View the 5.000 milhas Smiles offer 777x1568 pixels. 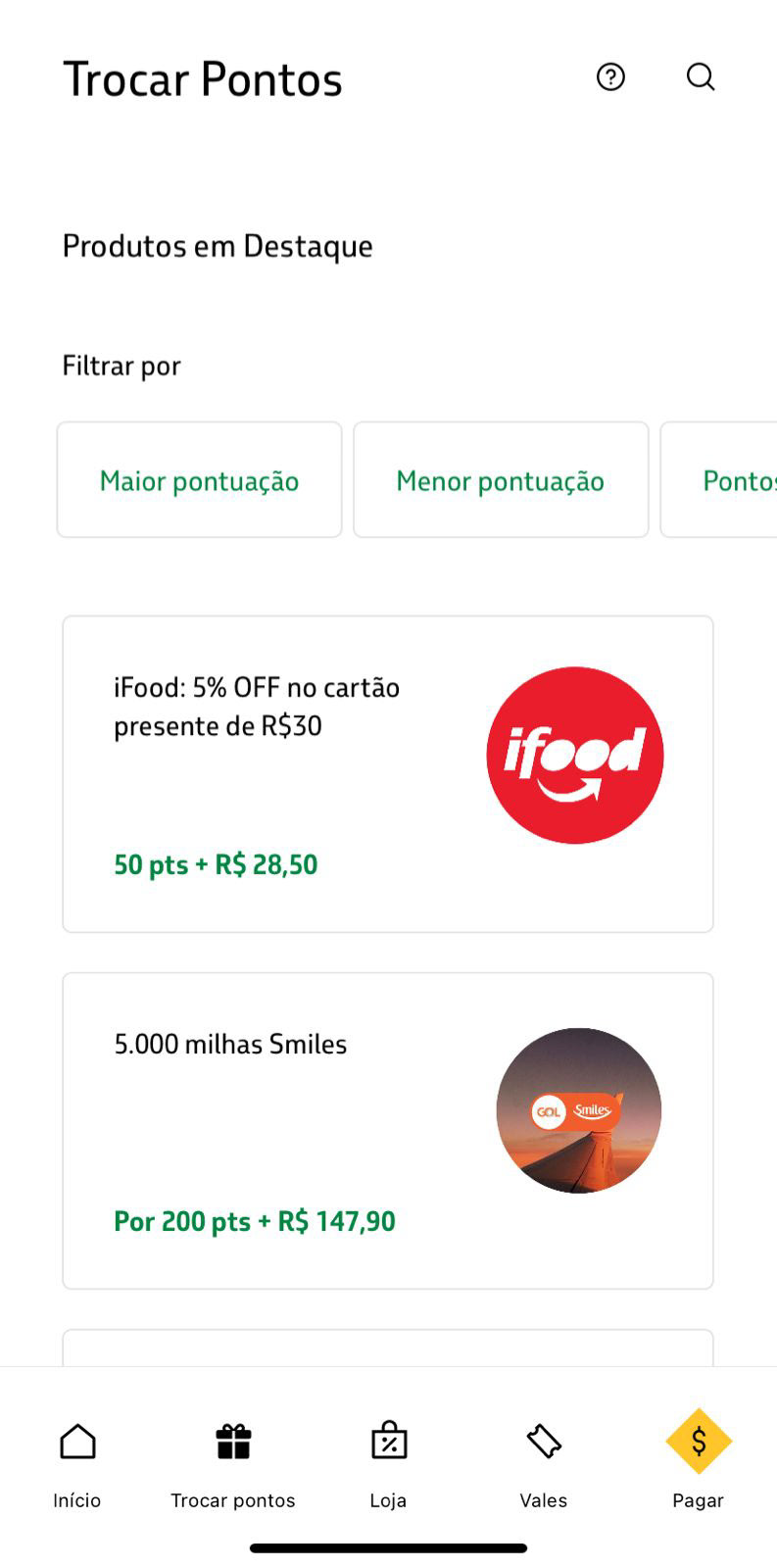(388, 1131)
